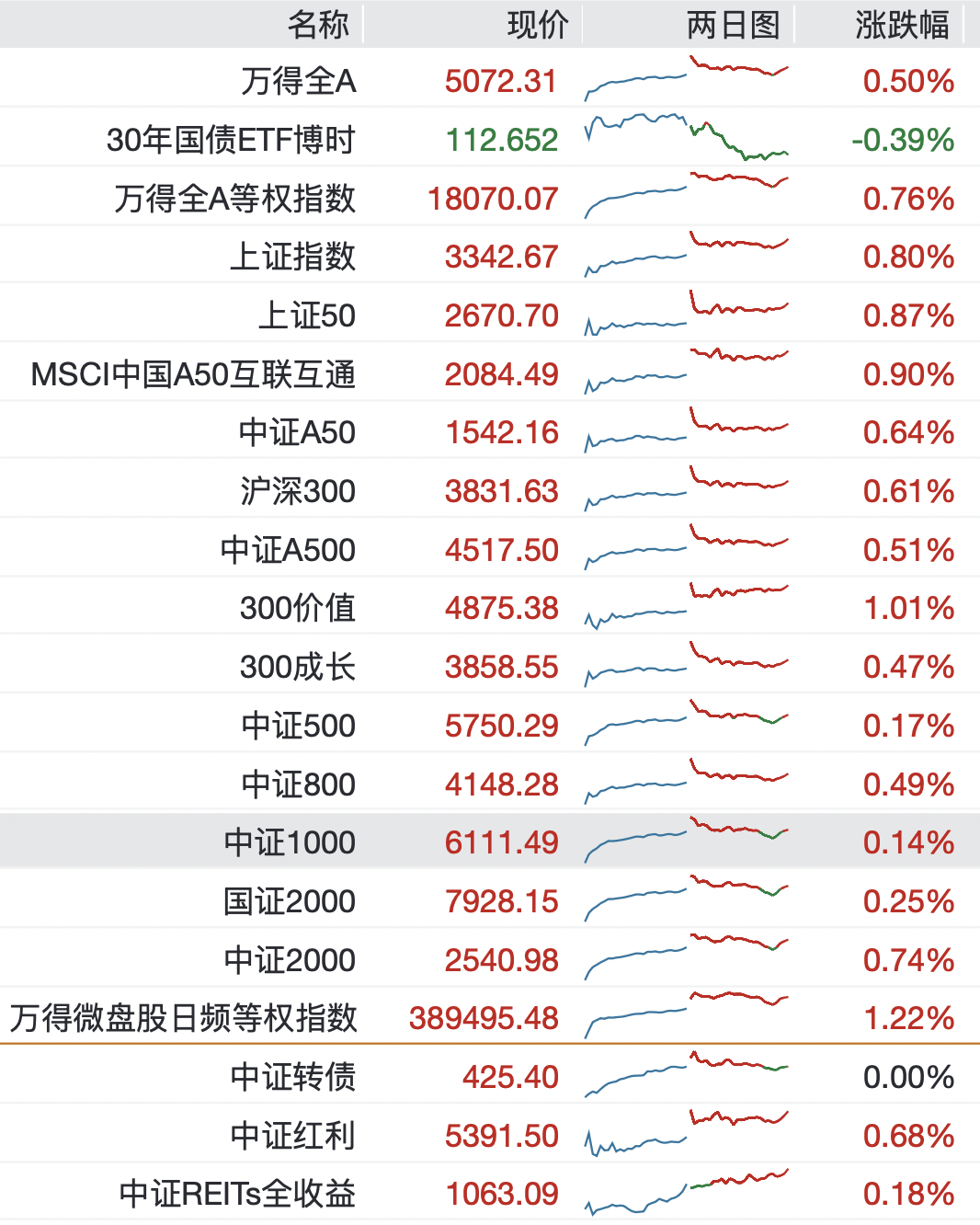View 万得微盘股日频等权指数 details

183,1018
